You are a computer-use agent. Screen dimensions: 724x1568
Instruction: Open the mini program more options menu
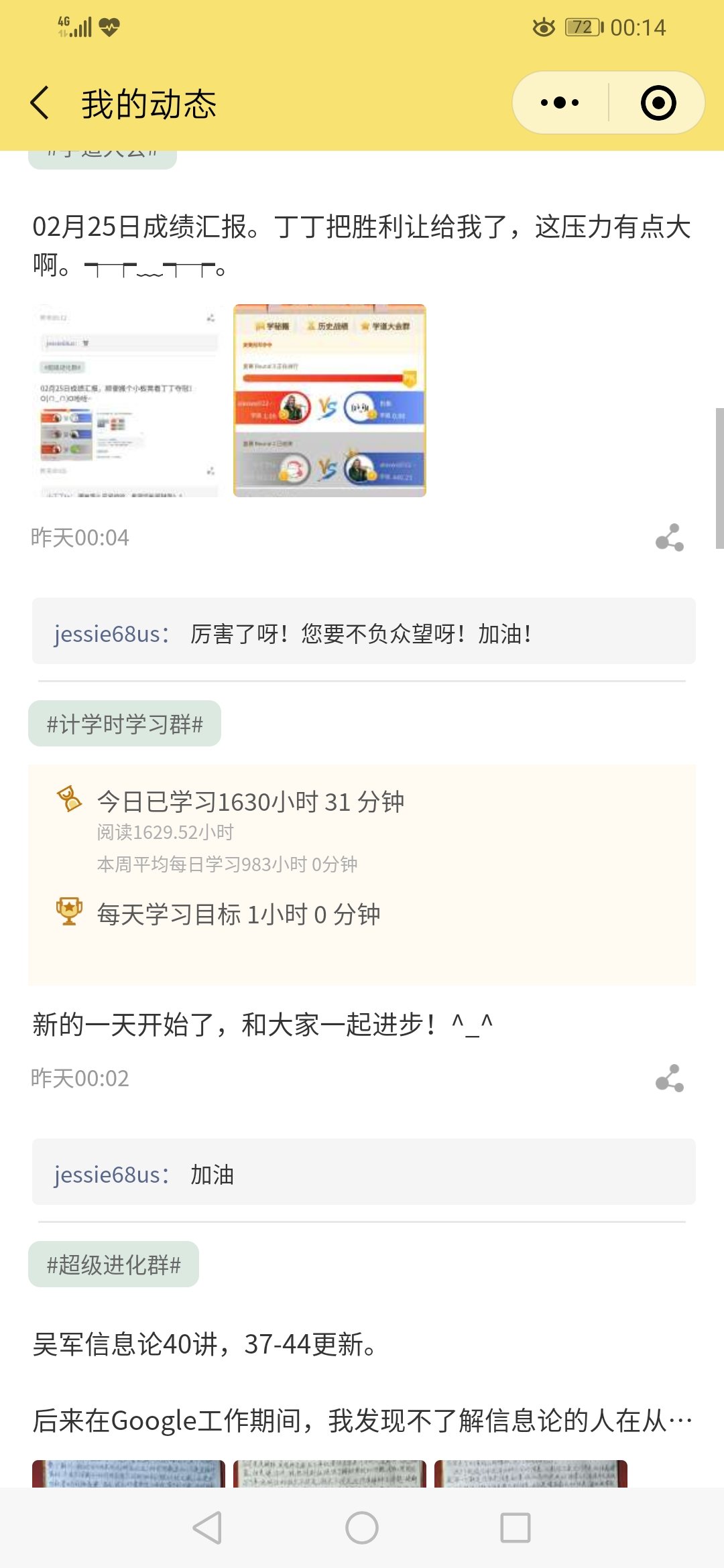pyautogui.click(x=560, y=103)
